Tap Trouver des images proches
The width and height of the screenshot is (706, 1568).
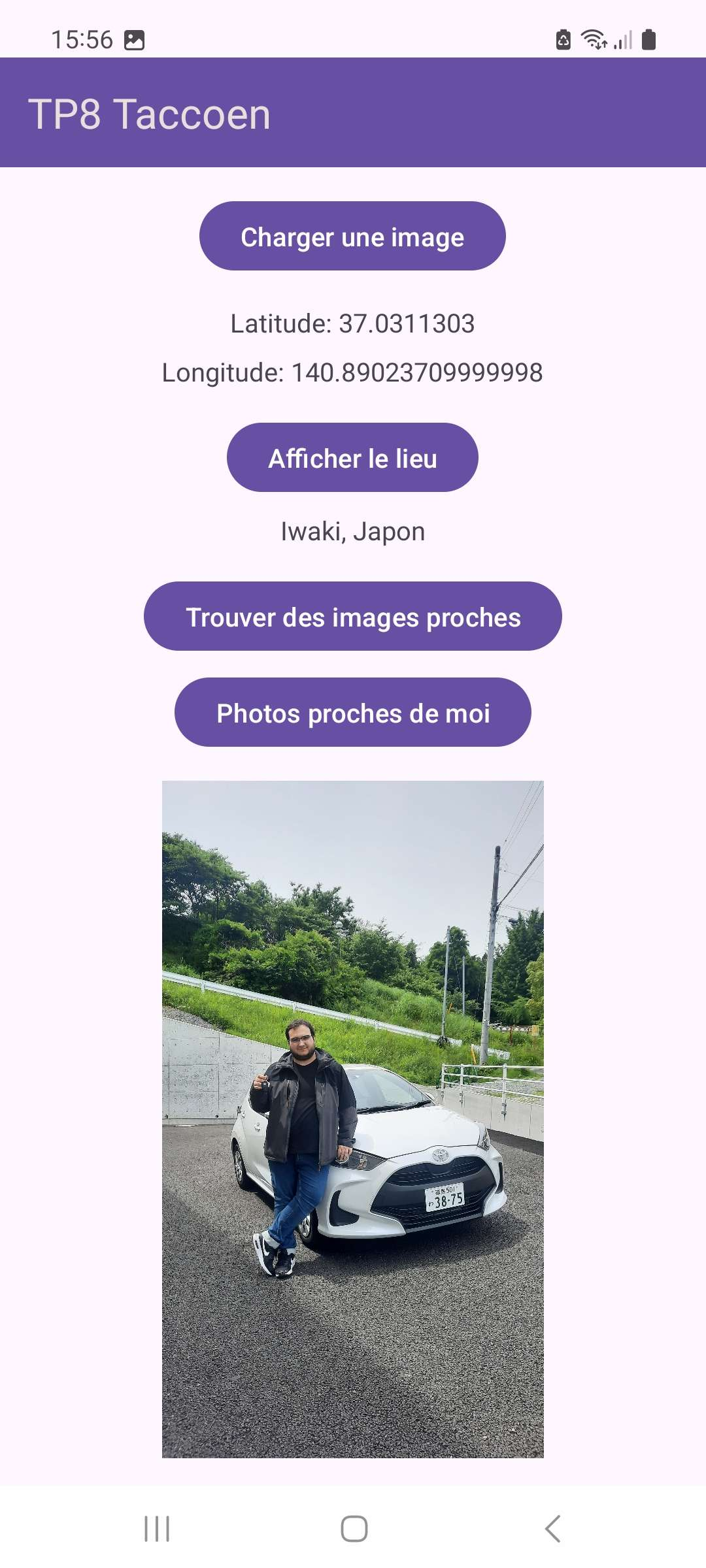coord(353,616)
